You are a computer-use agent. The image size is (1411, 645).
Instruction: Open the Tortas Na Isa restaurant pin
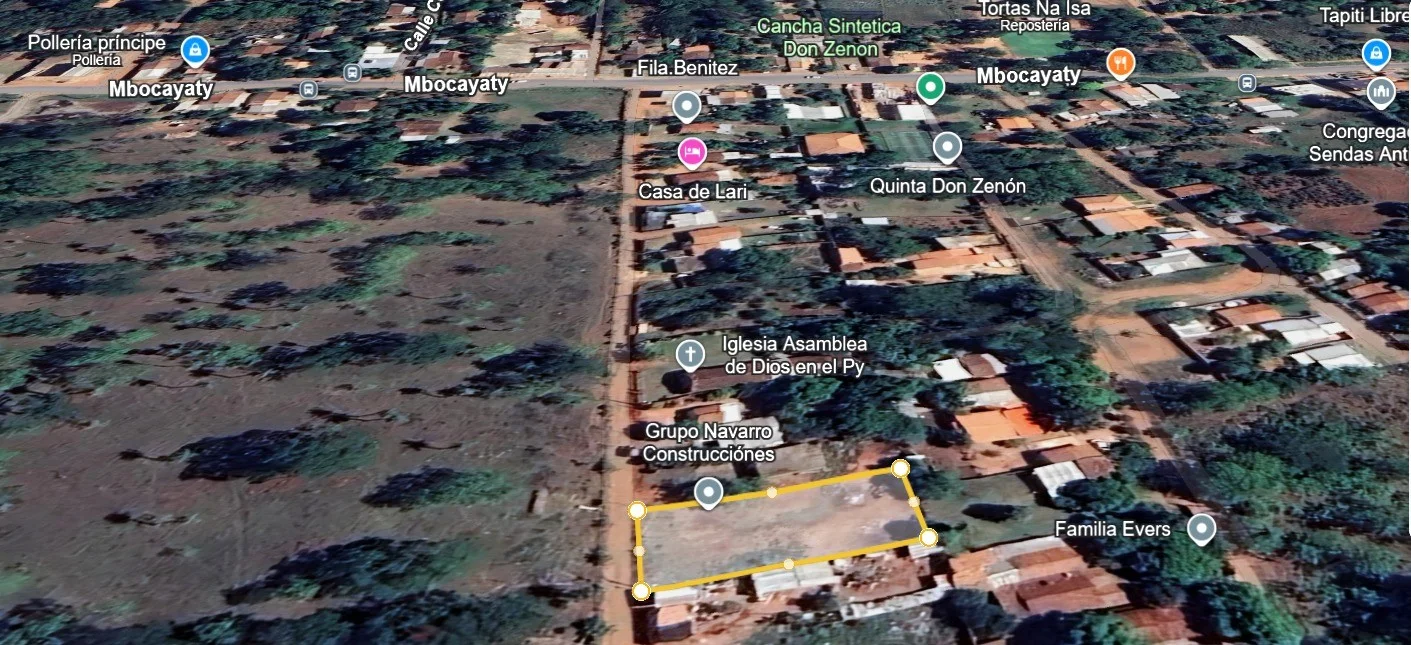[x=1121, y=64]
